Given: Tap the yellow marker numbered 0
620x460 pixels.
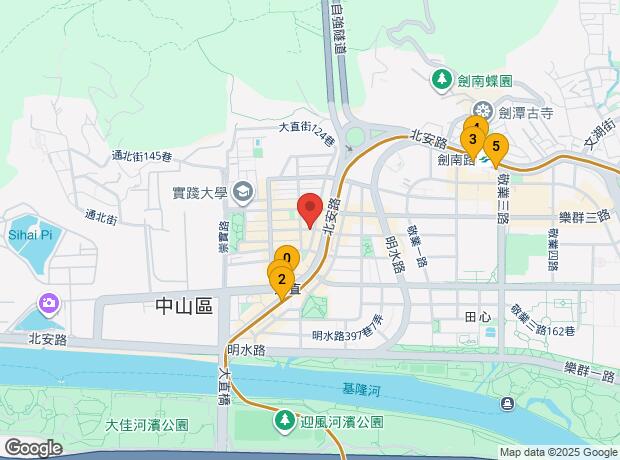Looking at the screenshot, I should pyautogui.click(x=286, y=258).
